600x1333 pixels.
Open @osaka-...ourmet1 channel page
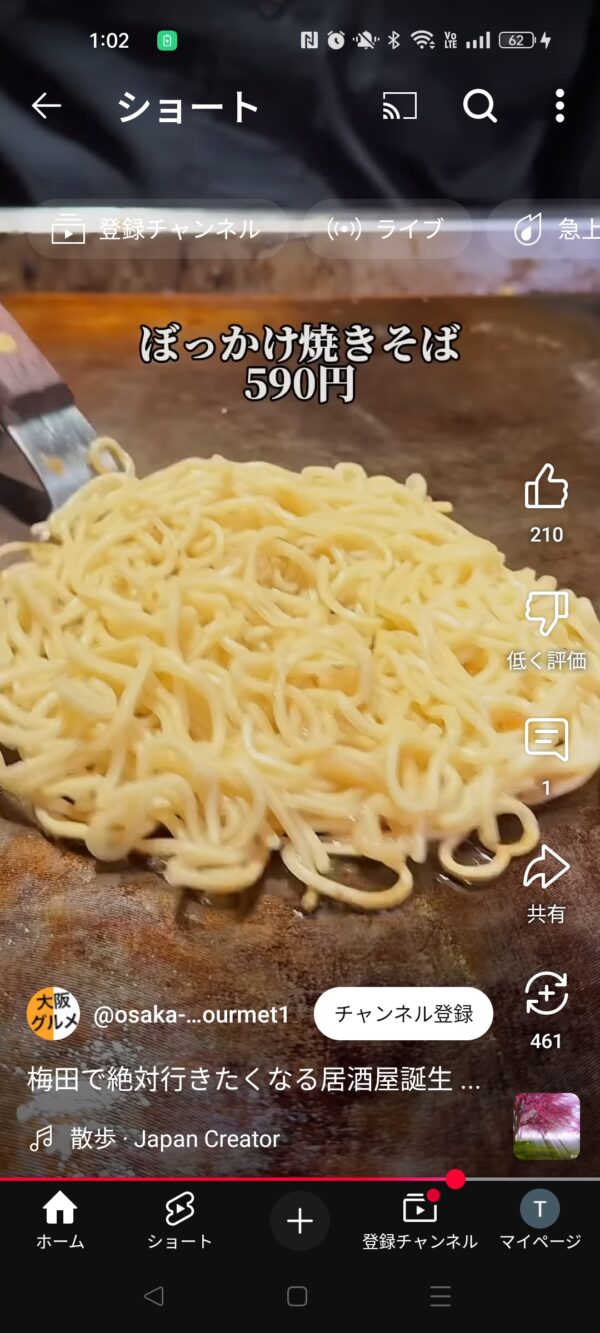190,1015
